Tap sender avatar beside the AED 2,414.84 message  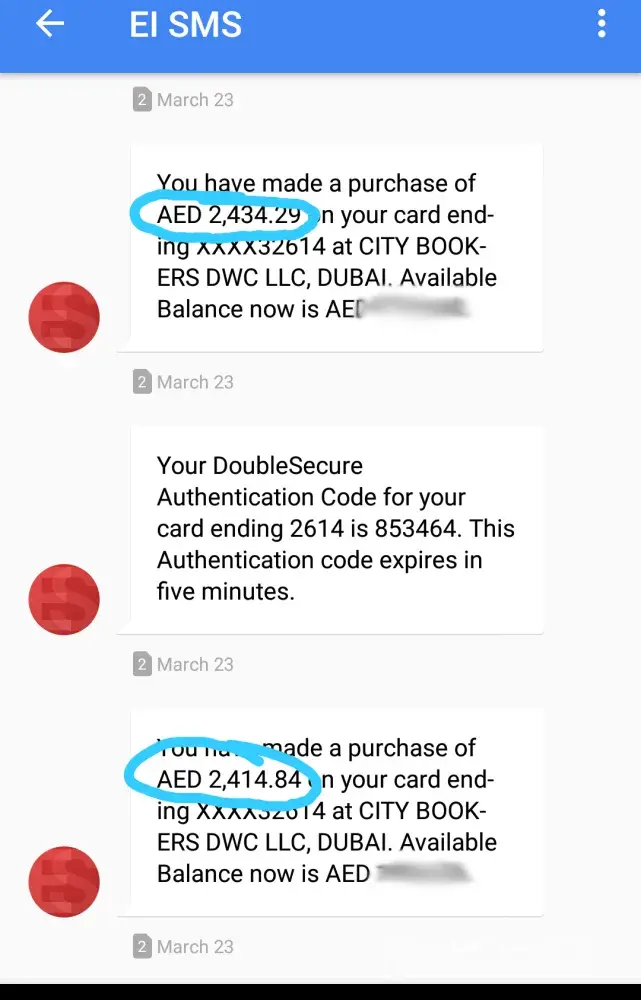64,882
